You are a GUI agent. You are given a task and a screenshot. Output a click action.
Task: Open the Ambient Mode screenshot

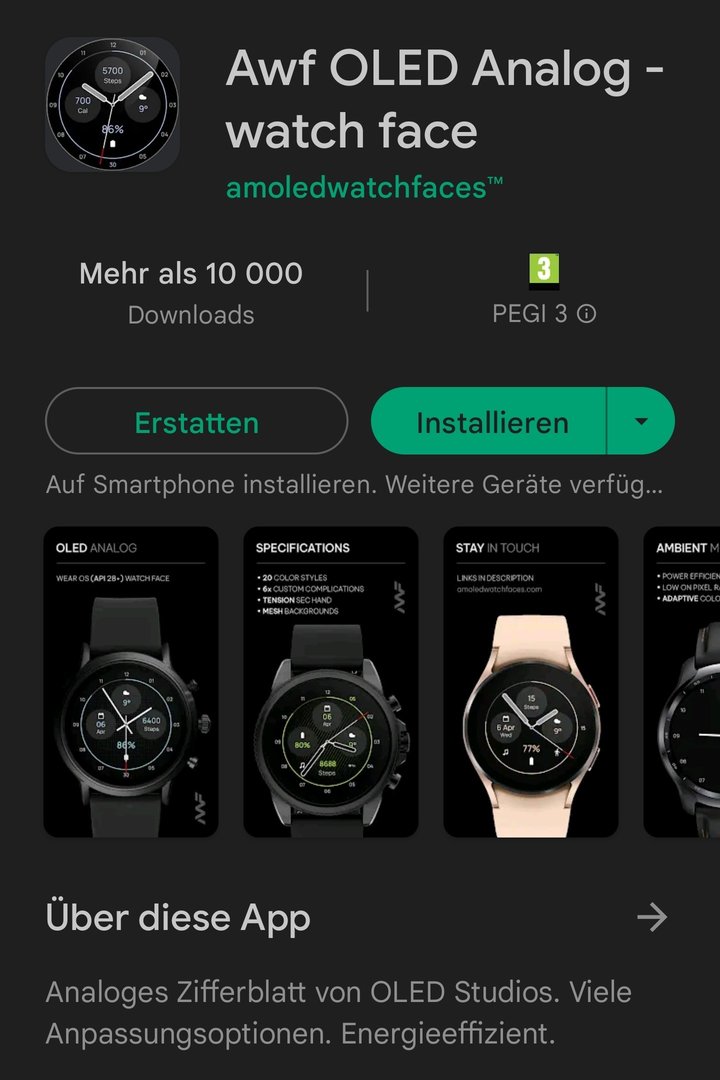[684, 682]
